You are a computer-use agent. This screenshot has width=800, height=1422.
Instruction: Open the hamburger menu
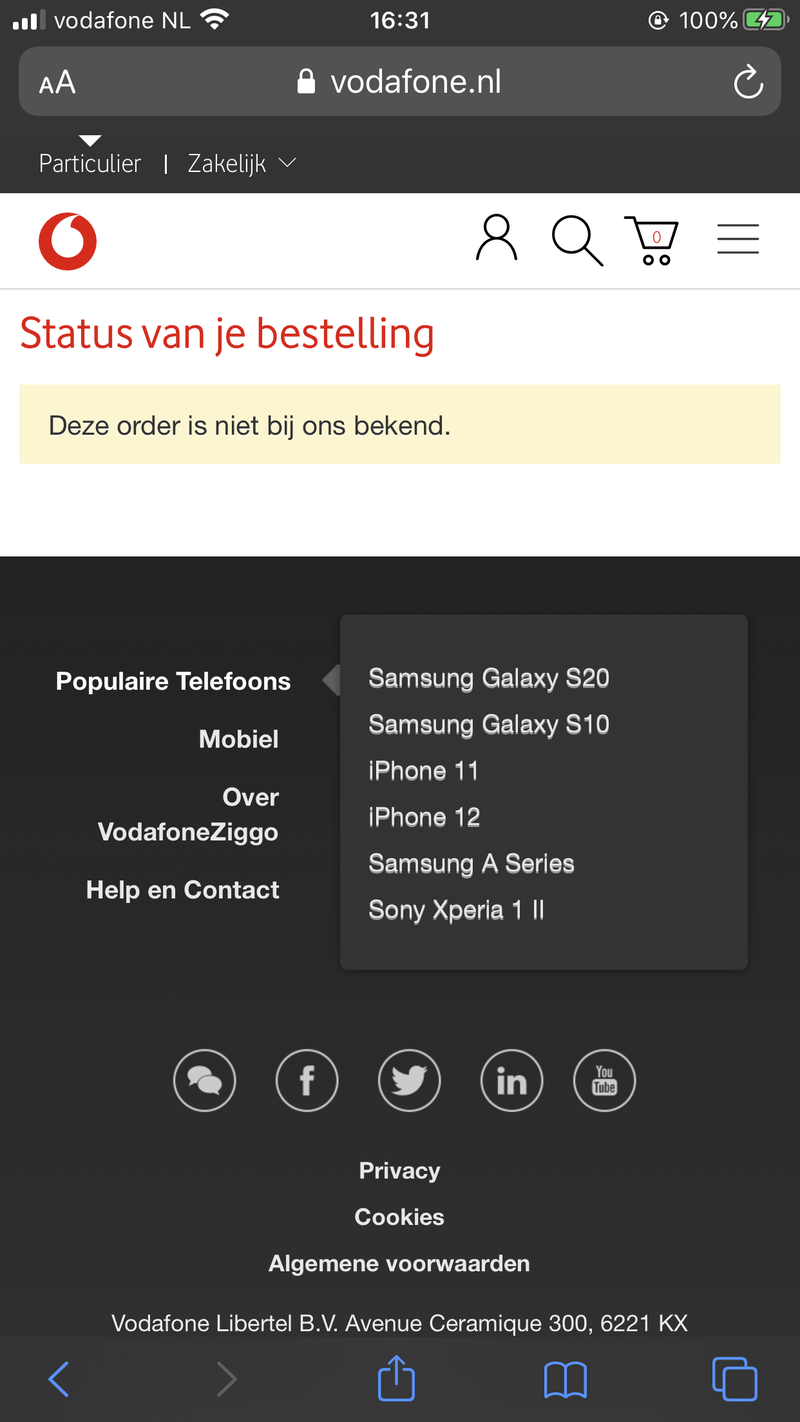click(x=738, y=240)
